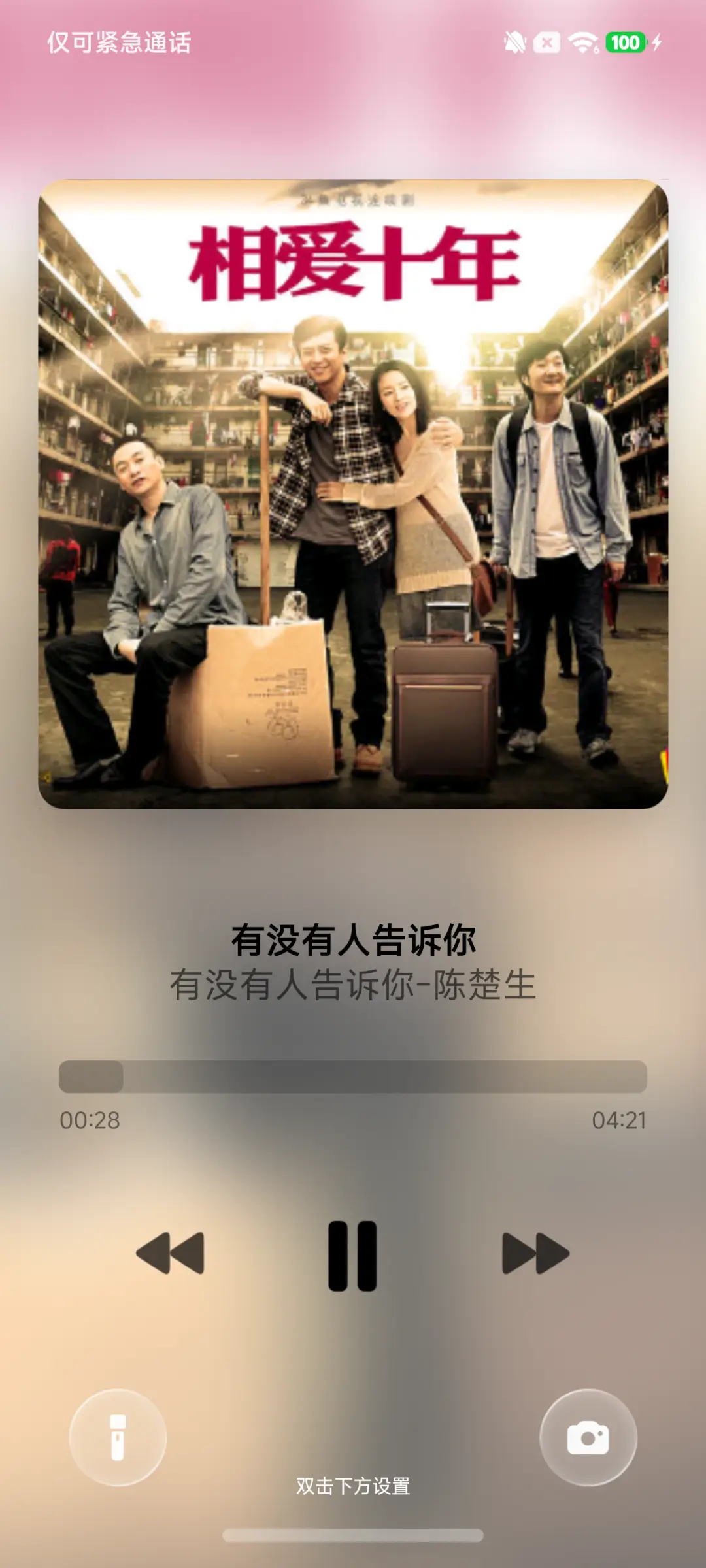Skip to the next track
Image resolution: width=706 pixels, height=1568 pixels.
(535, 1253)
